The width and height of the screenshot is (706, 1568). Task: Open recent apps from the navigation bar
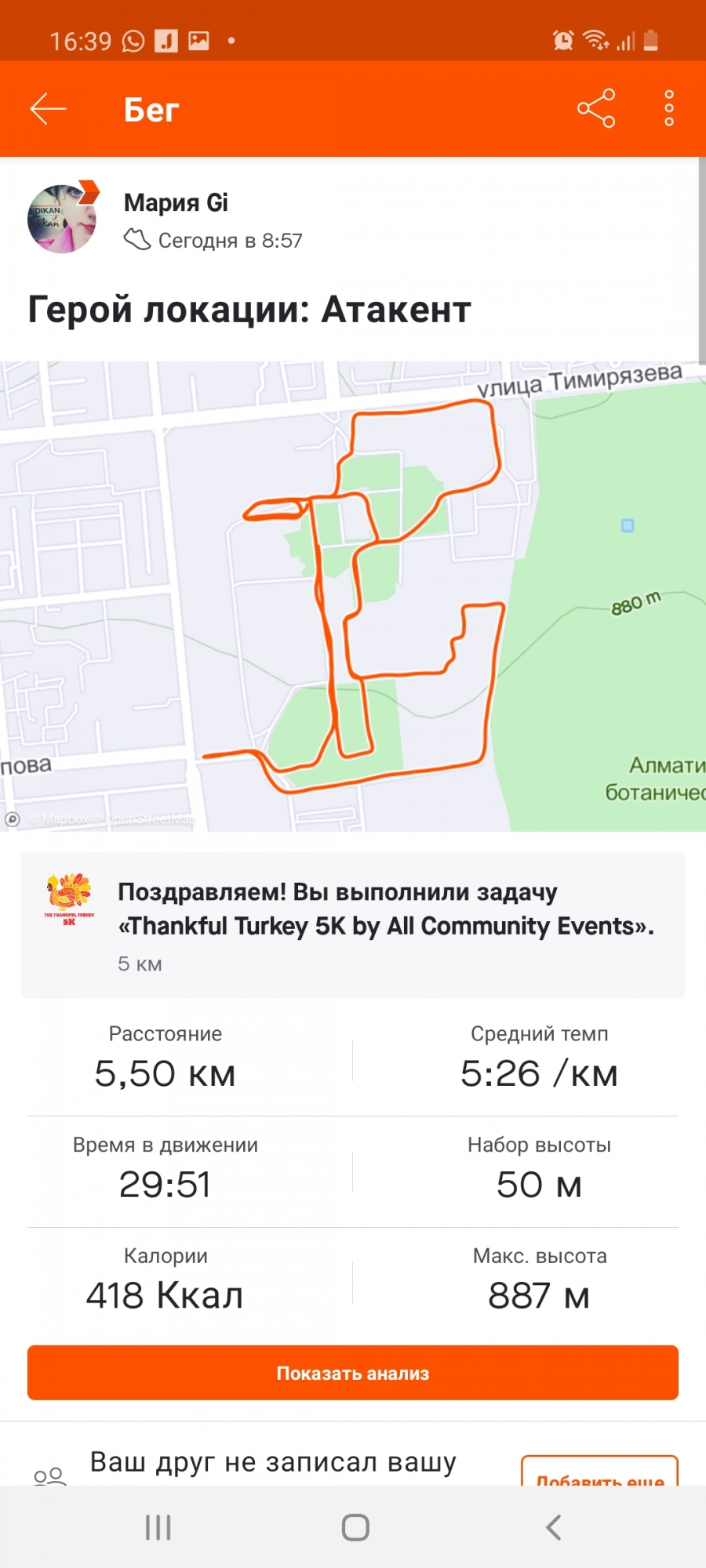(158, 1527)
